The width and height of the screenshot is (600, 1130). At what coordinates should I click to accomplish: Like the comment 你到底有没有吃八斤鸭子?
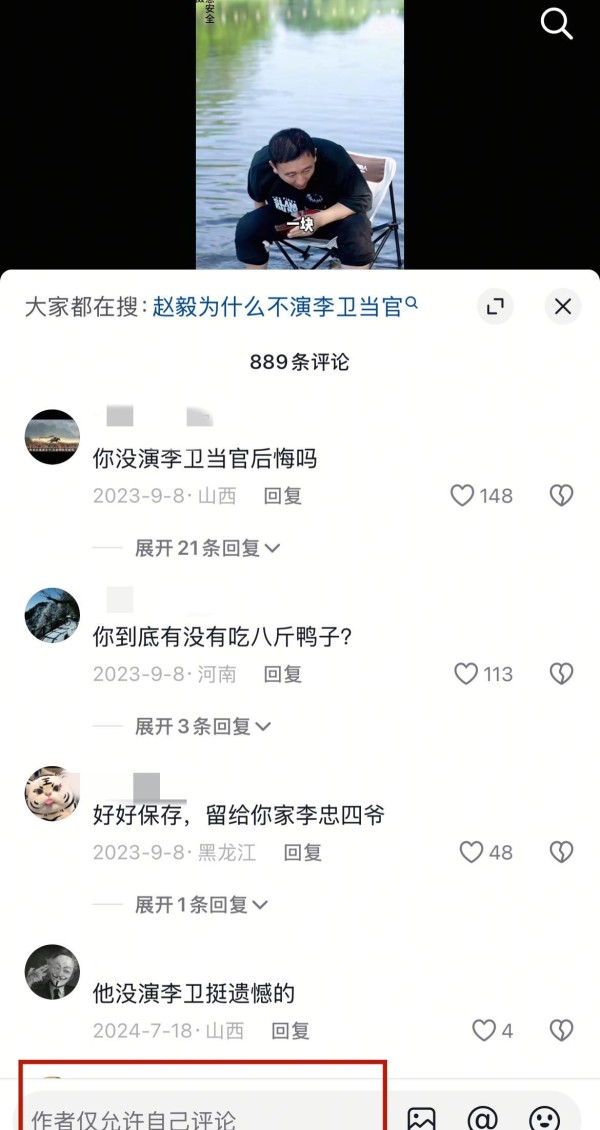coord(483,674)
